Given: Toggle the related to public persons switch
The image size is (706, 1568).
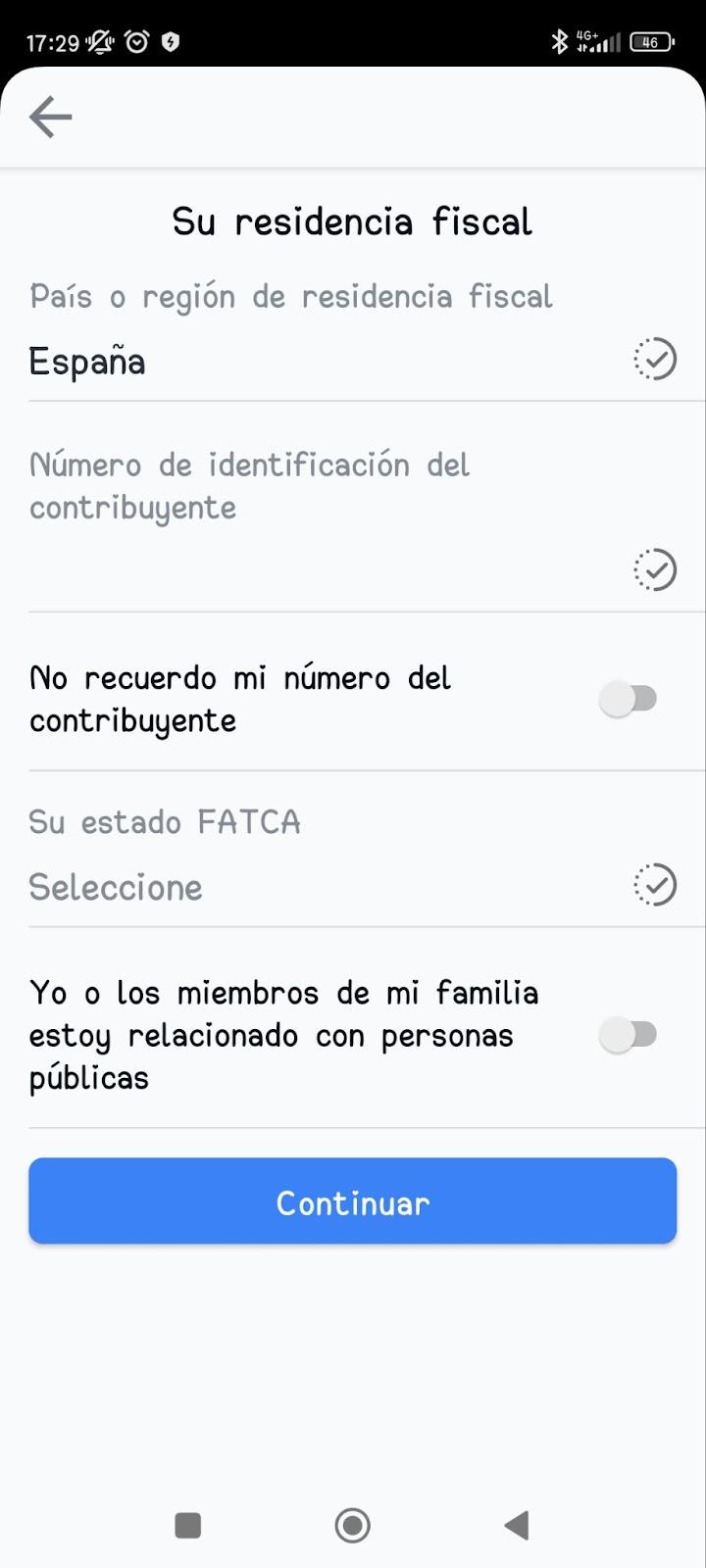Looking at the screenshot, I should [x=629, y=1035].
